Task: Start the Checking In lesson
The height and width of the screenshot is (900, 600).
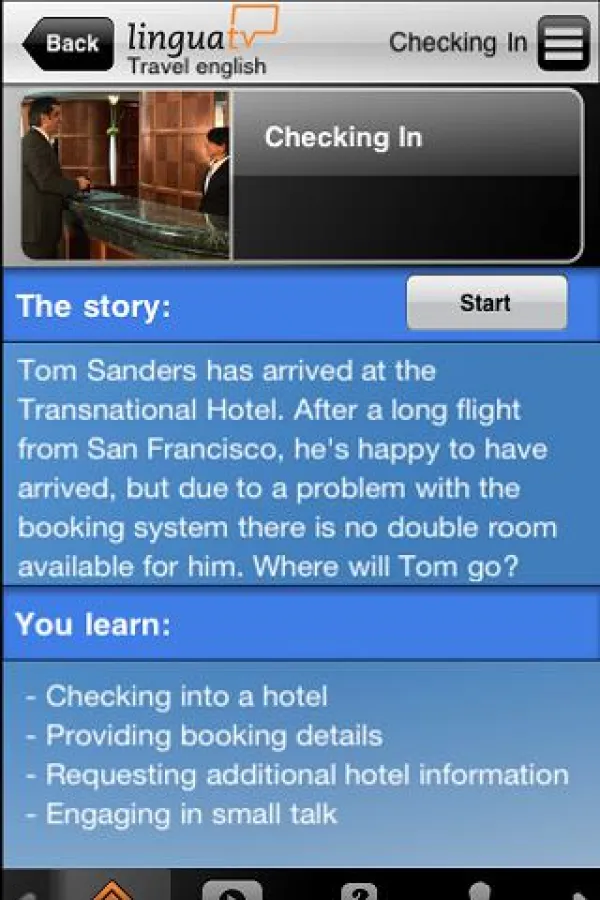Action: point(486,303)
